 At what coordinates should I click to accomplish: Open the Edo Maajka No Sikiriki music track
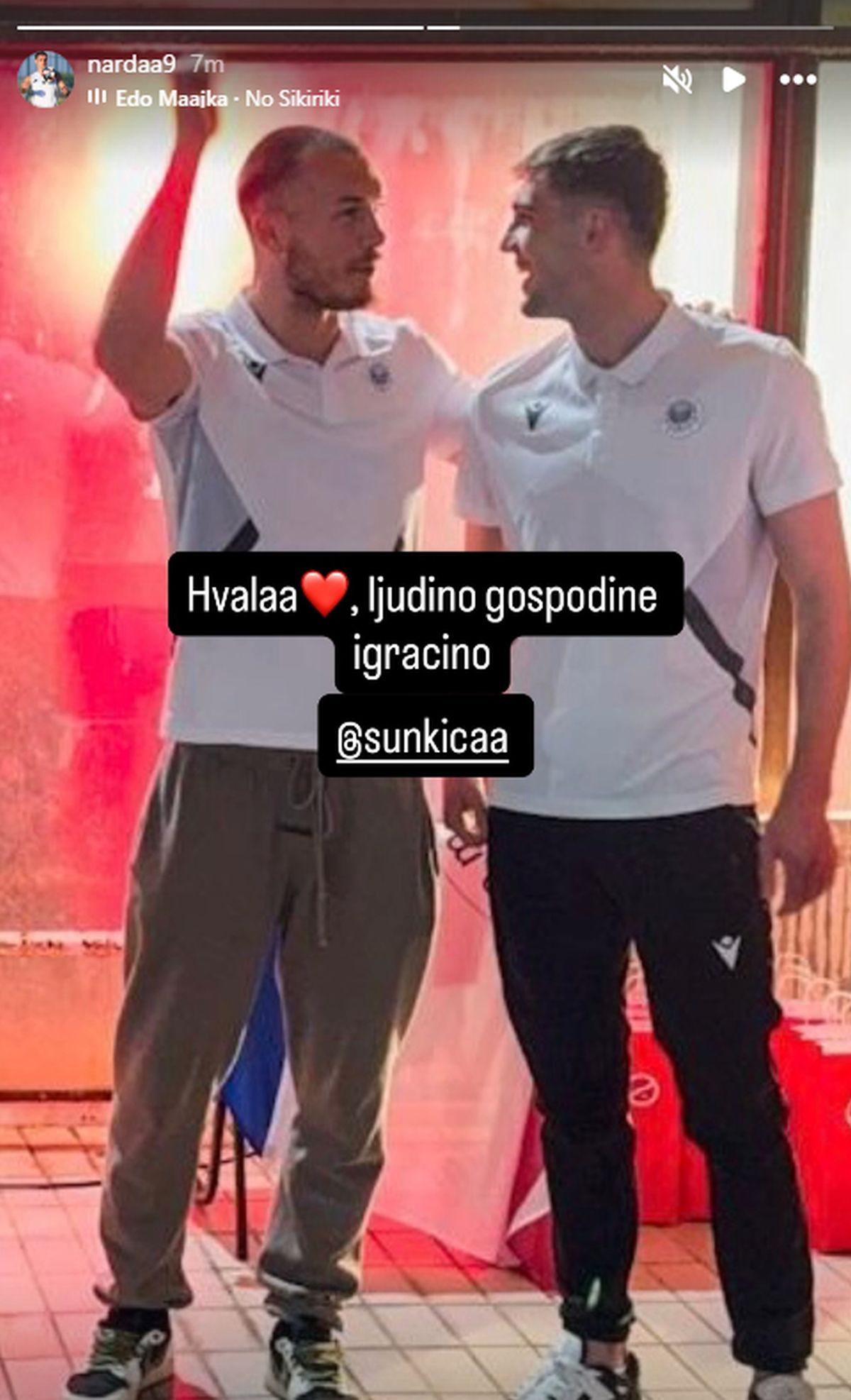220,98
